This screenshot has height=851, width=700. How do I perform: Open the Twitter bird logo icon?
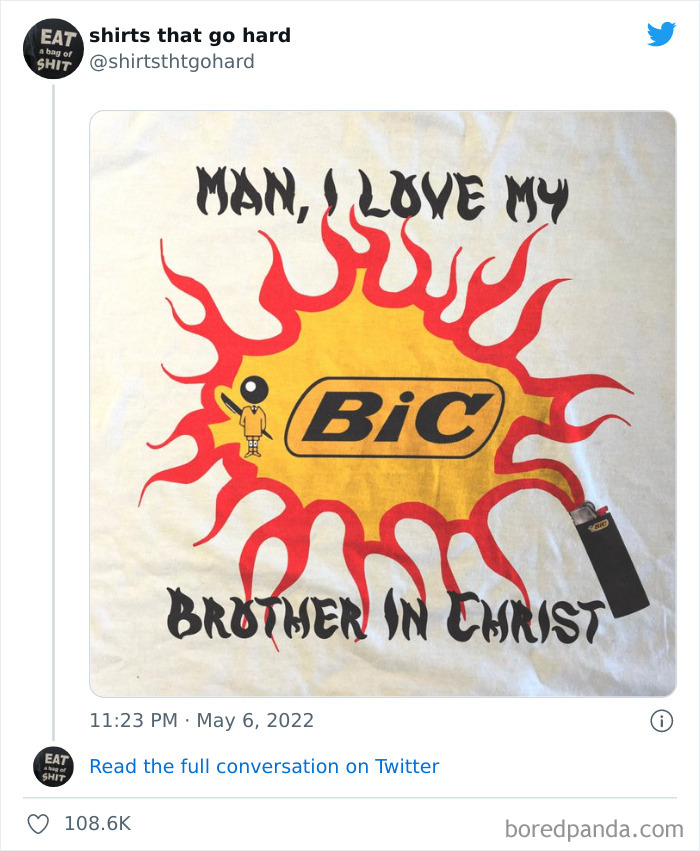tap(661, 35)
